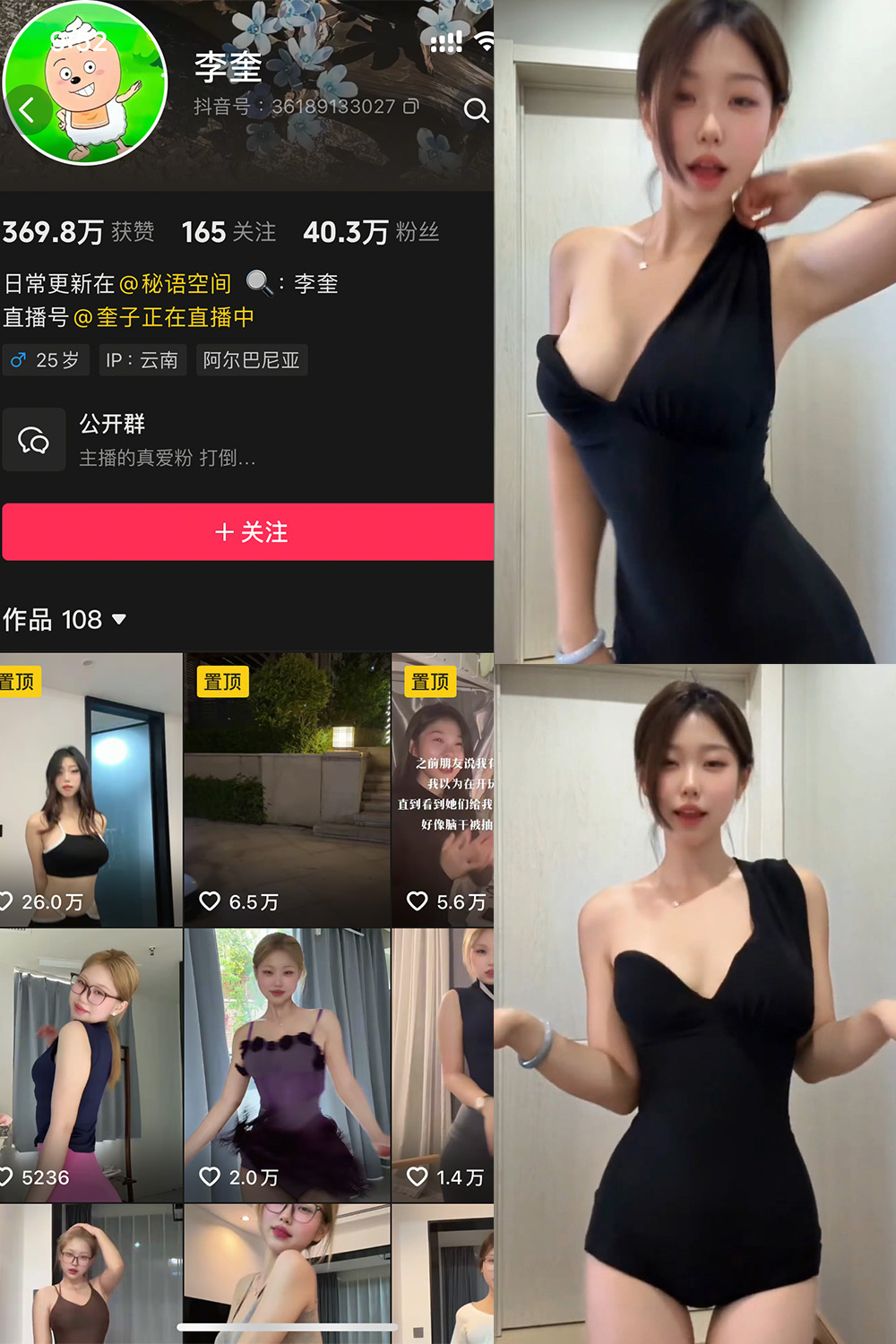The height and width of the screenshot is (1344, 896).
Task: Open the 关注 following count 165
Action: coord(228,231)
